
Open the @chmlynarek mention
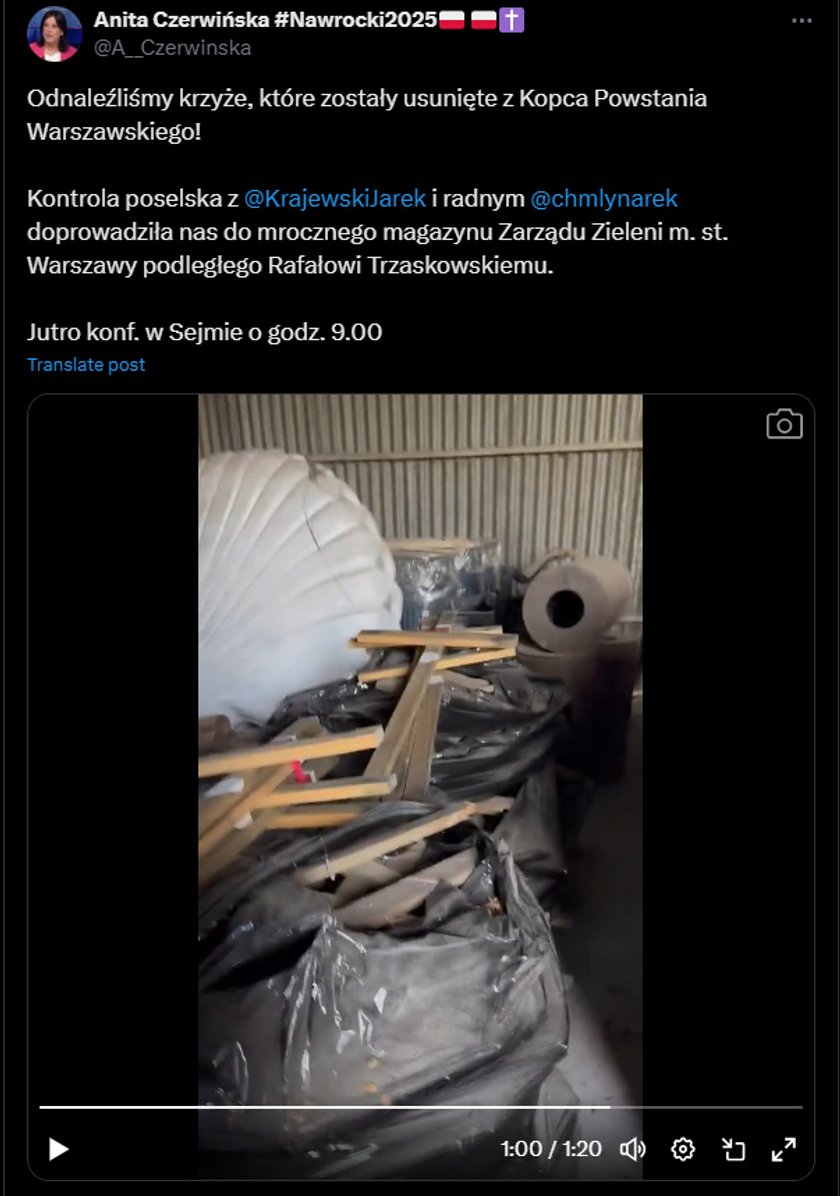pyautogui.click(x=603, y=199)
